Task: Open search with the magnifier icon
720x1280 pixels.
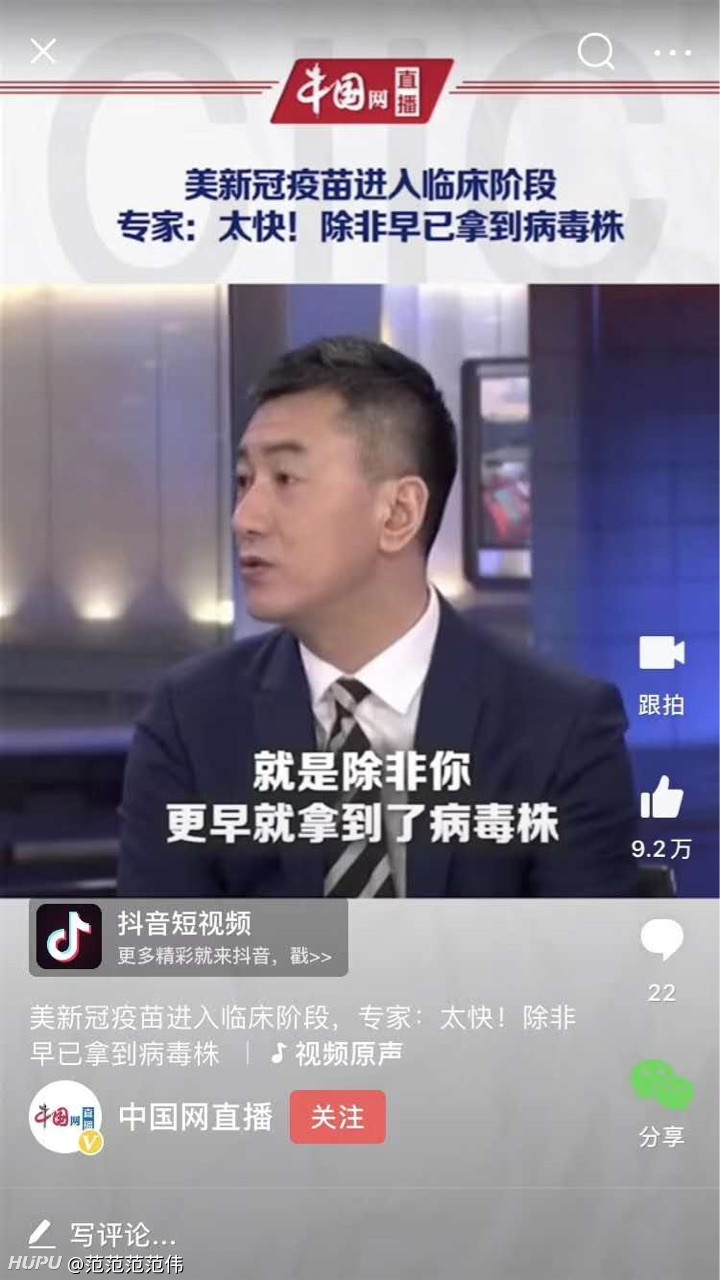Action: coord(596,50)
